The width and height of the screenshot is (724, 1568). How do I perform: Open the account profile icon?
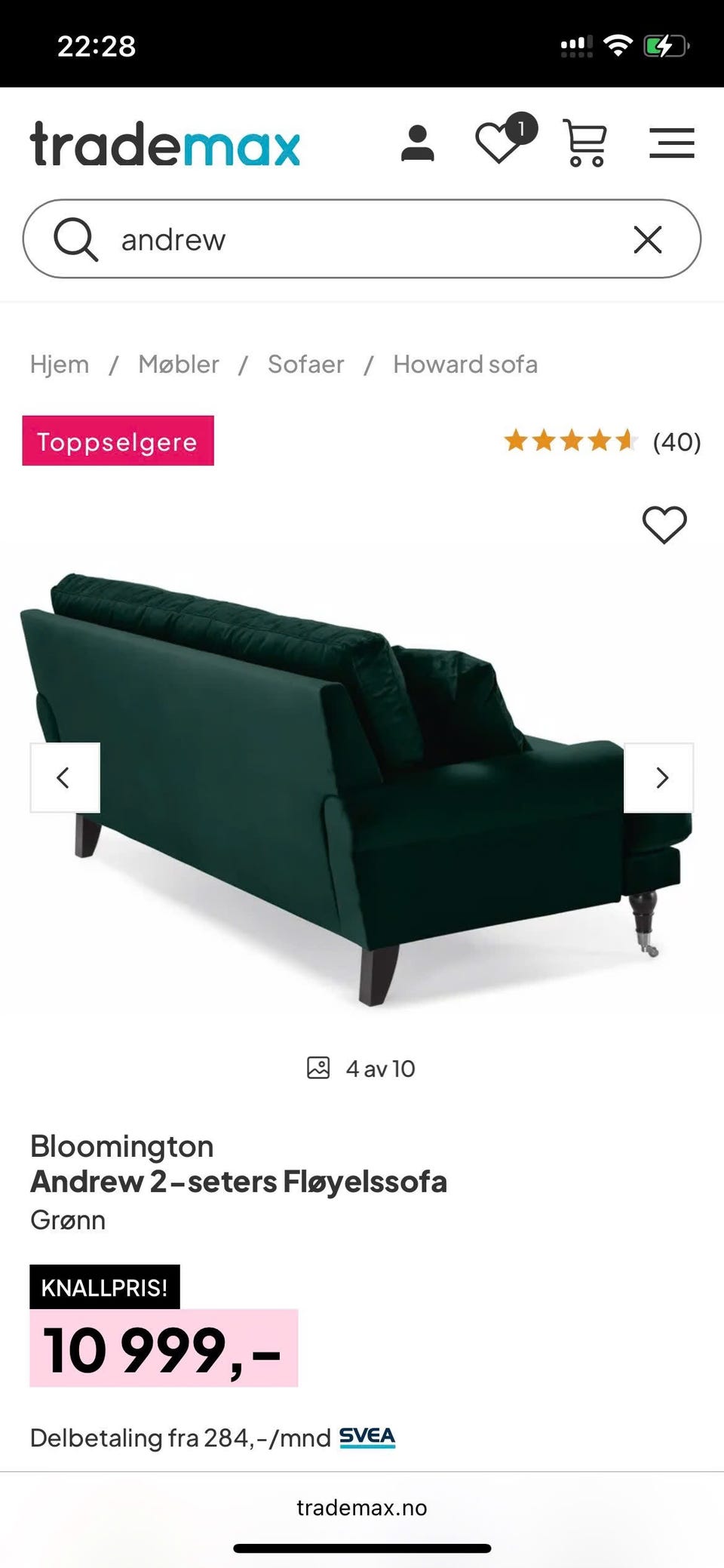419,143
